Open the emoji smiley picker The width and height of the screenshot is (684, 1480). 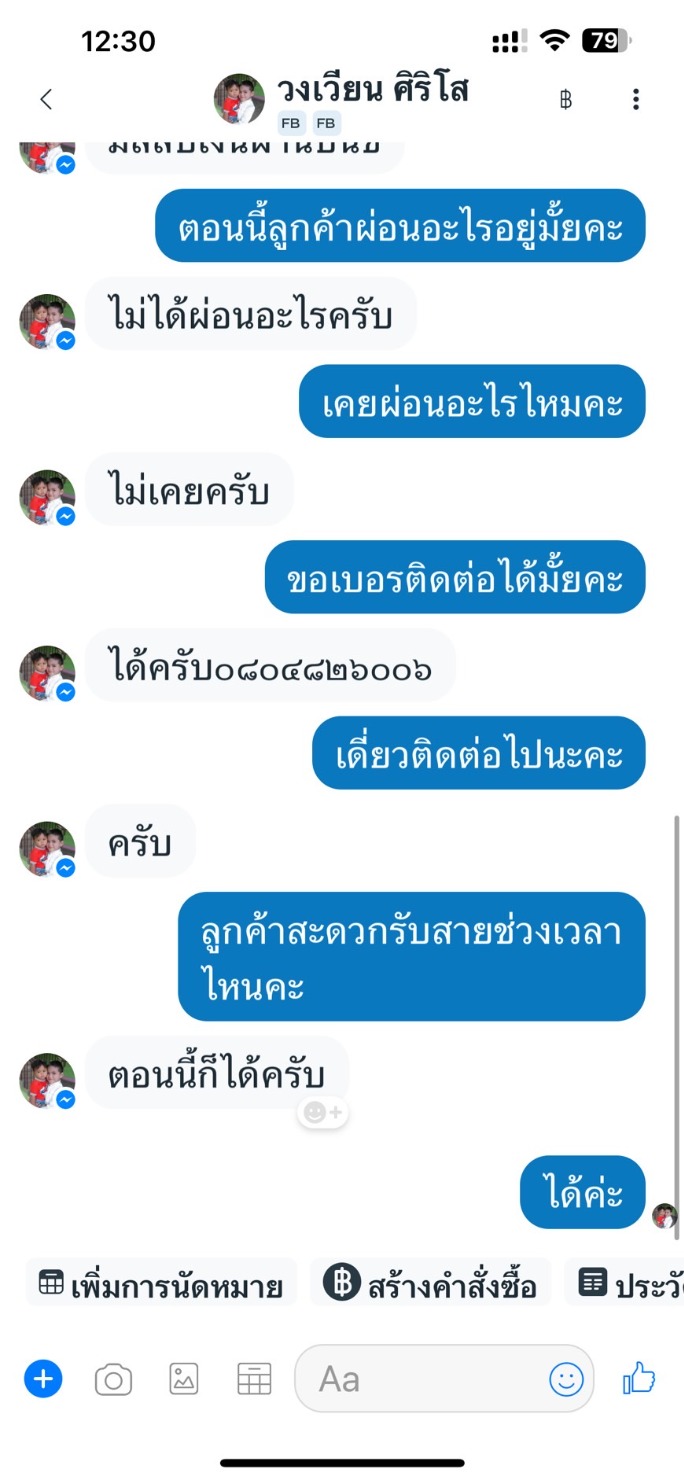[566, 1380]
